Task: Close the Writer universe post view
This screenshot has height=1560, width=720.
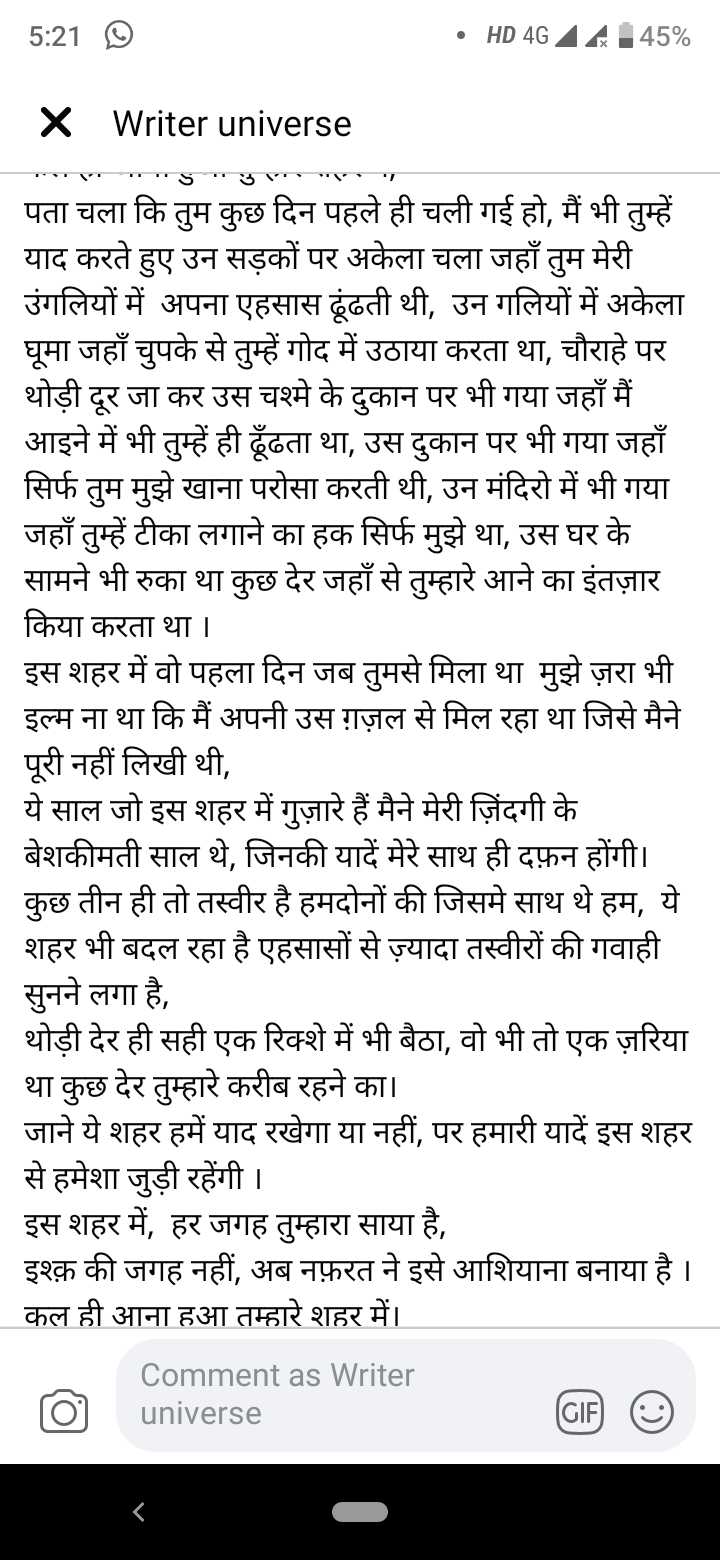Action: (x=56, y=123)
